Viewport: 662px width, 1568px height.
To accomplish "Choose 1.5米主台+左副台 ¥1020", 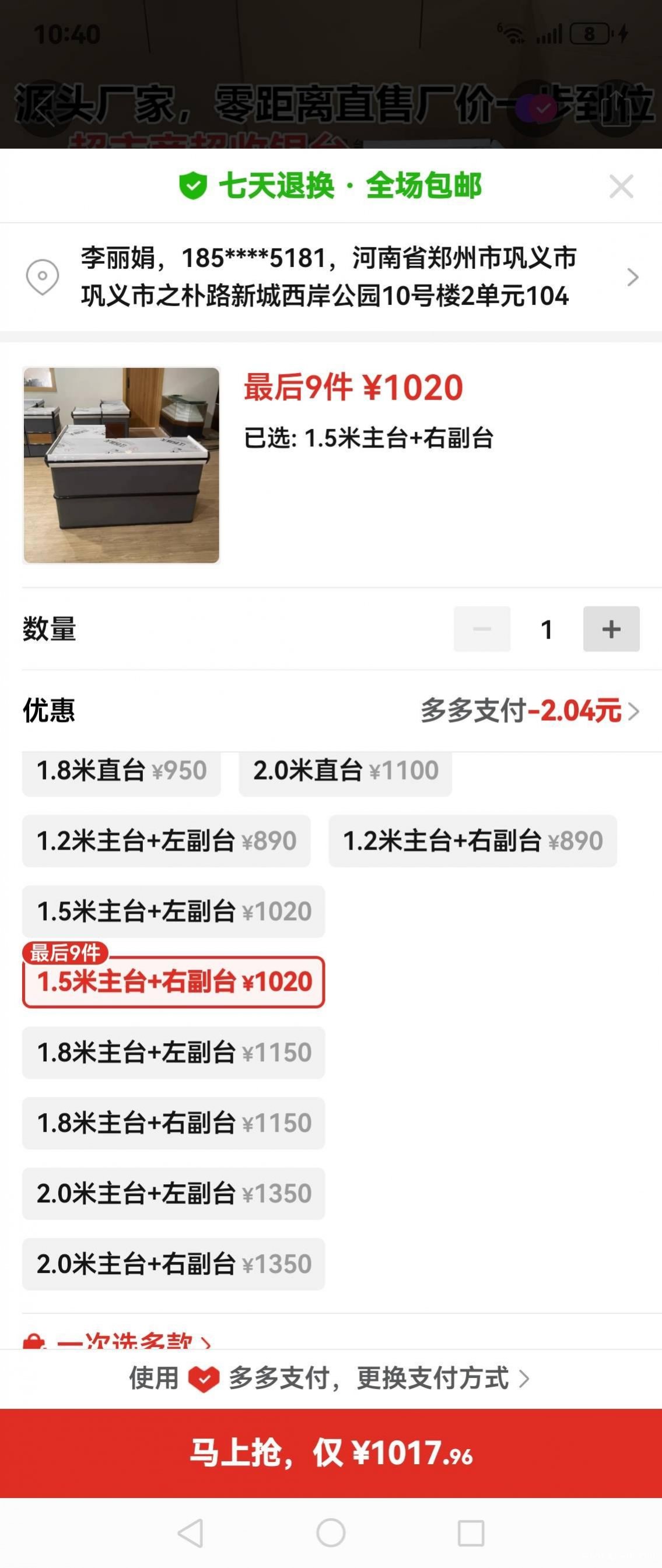I will pyautogui.click(x=174, y=912).
